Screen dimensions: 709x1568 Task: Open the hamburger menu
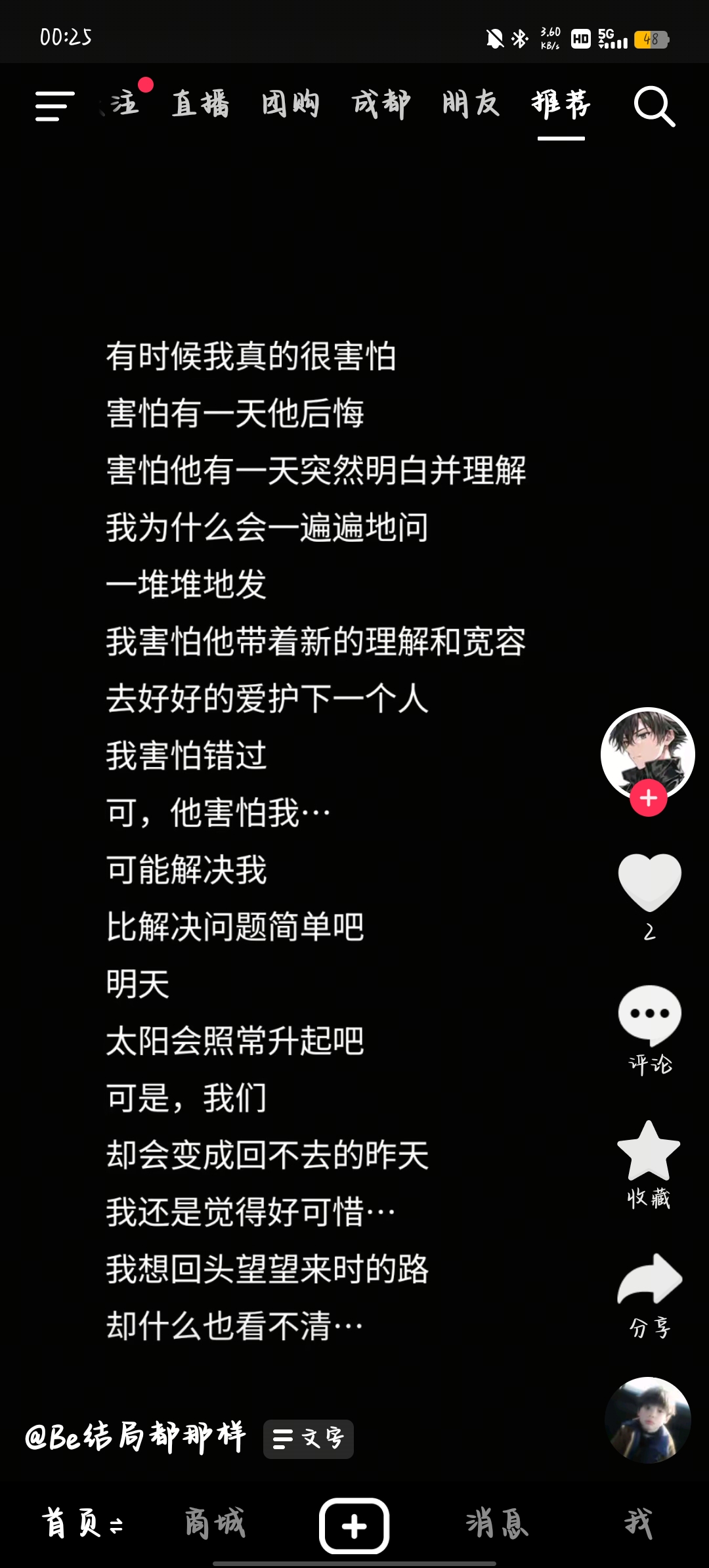point(54,106)
